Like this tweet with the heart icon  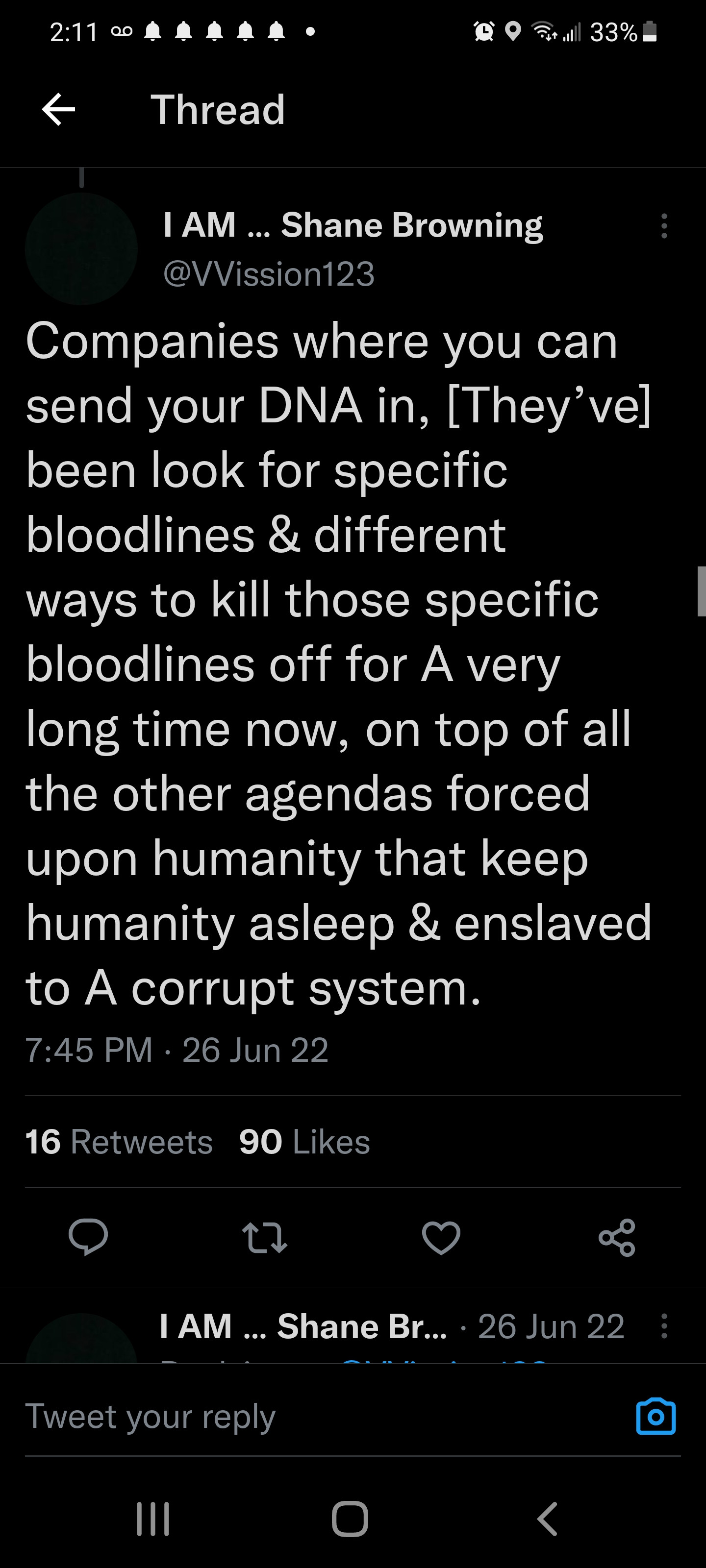441,1237
